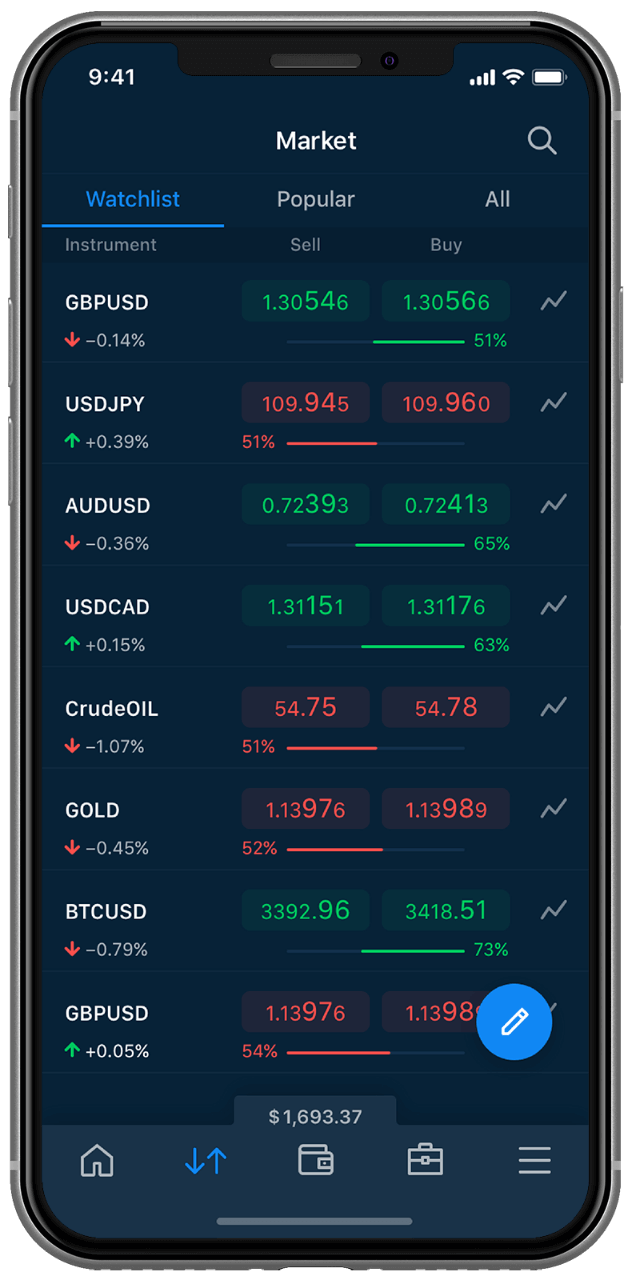Edit the watchlist with the pencil button
The image size is (640, 1286).
coord(514,1021)
